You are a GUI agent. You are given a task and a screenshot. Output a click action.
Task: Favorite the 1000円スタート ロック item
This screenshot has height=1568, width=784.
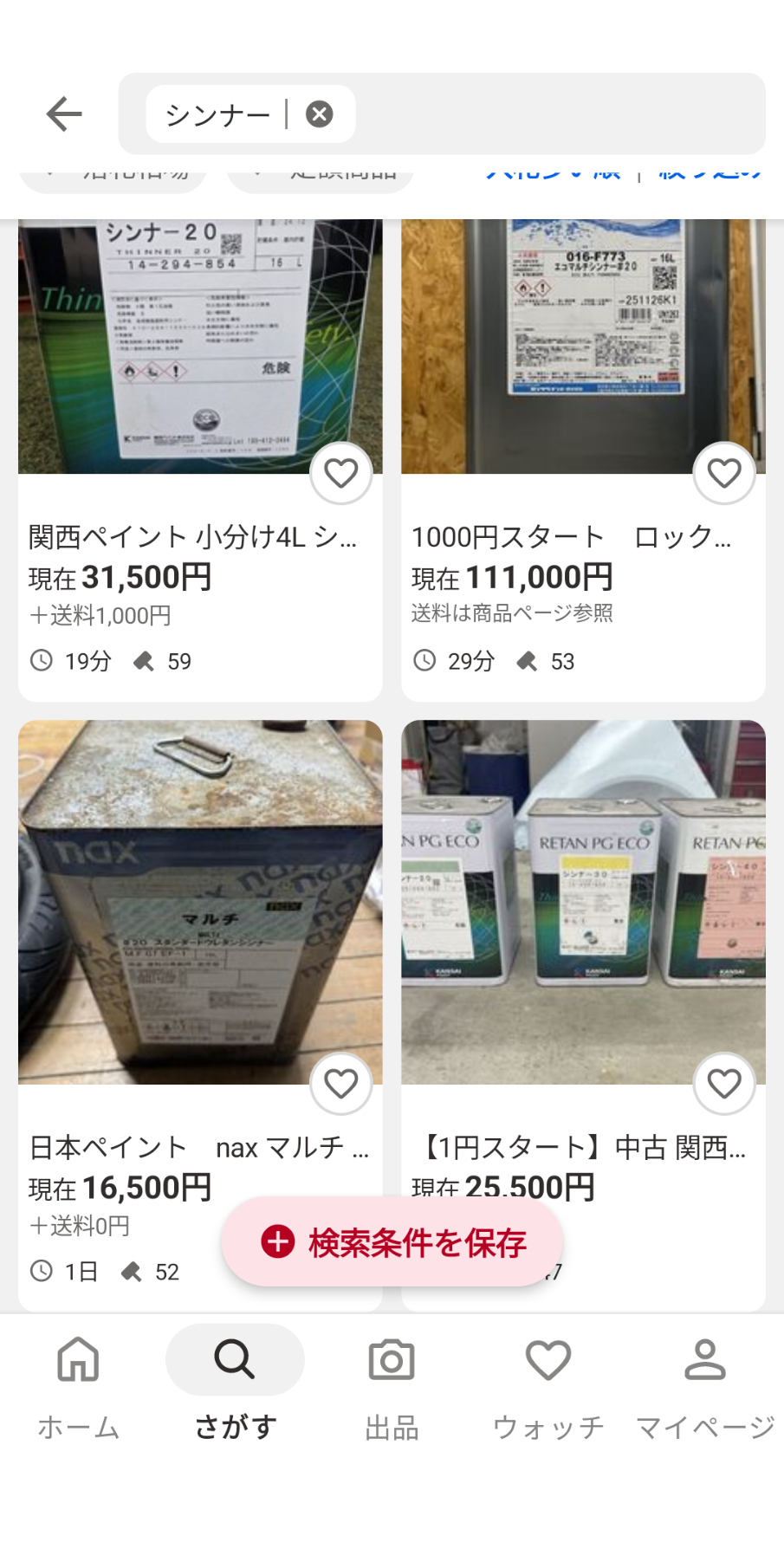(724, 473)
